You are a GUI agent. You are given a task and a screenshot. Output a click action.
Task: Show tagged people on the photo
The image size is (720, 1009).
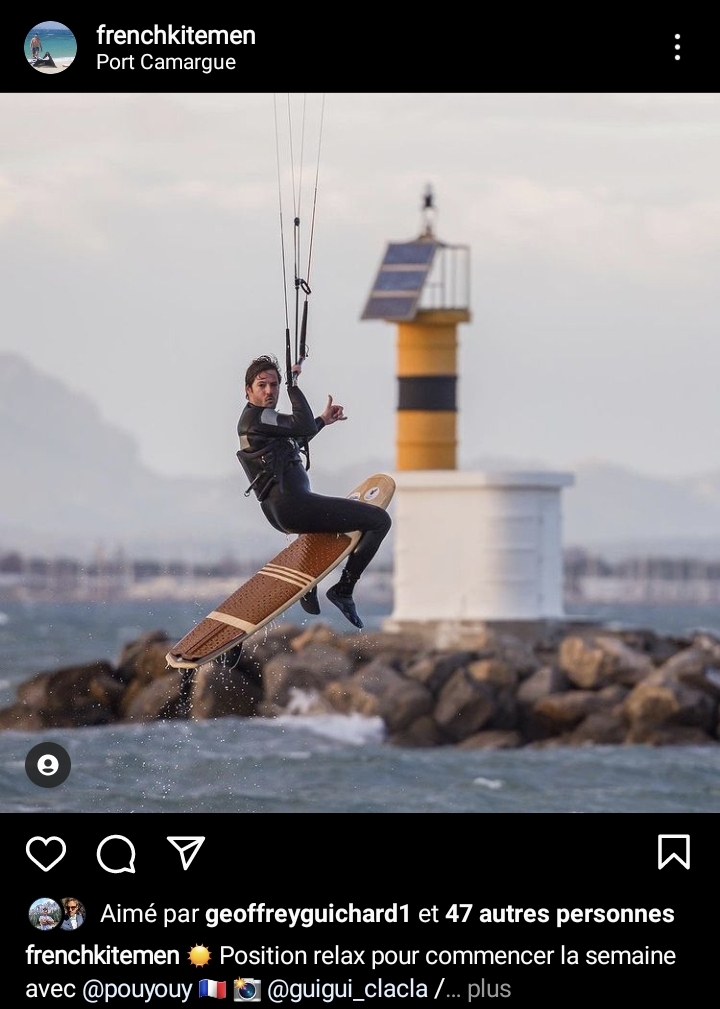(47, 765)
